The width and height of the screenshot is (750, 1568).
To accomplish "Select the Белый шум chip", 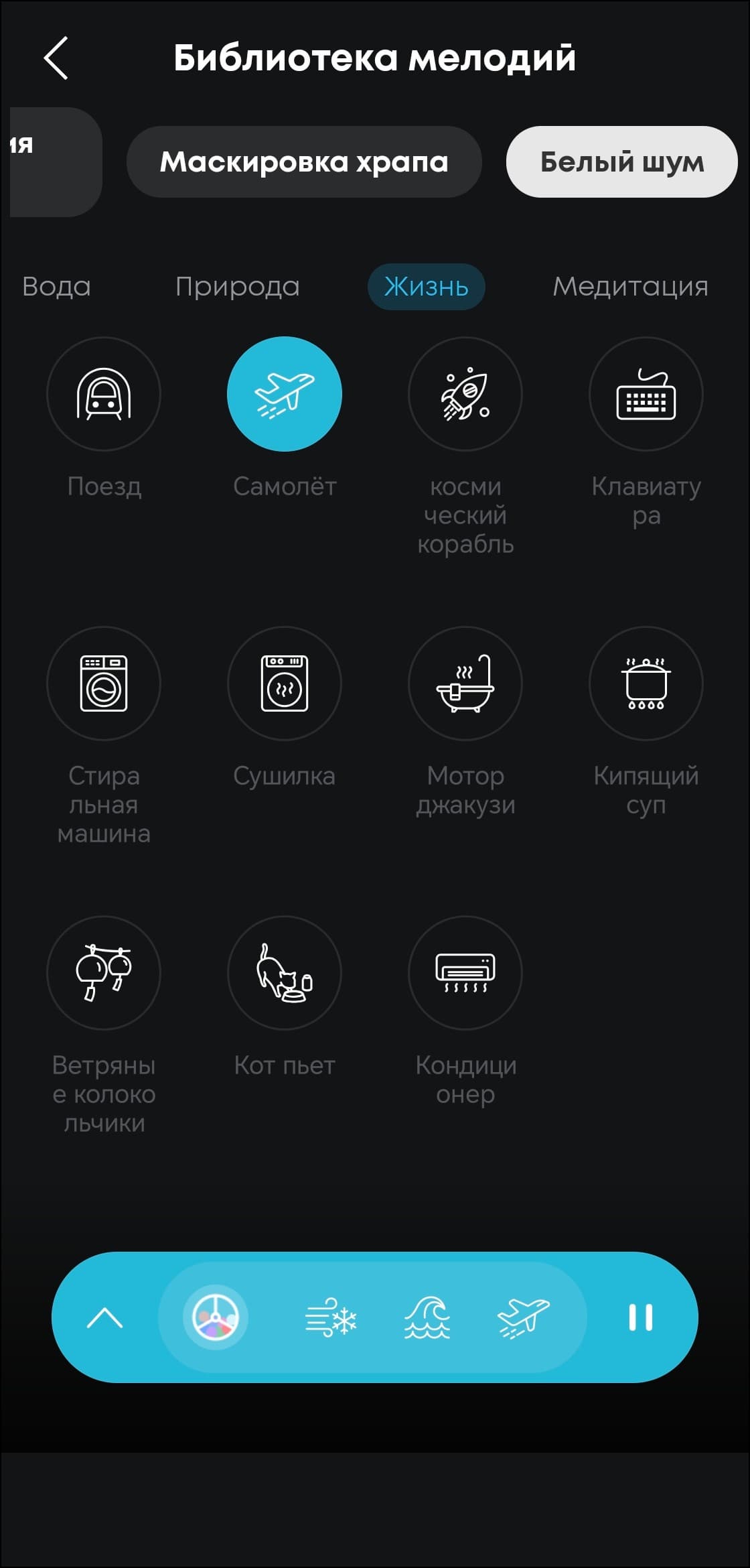I will (x=621, y=162).
